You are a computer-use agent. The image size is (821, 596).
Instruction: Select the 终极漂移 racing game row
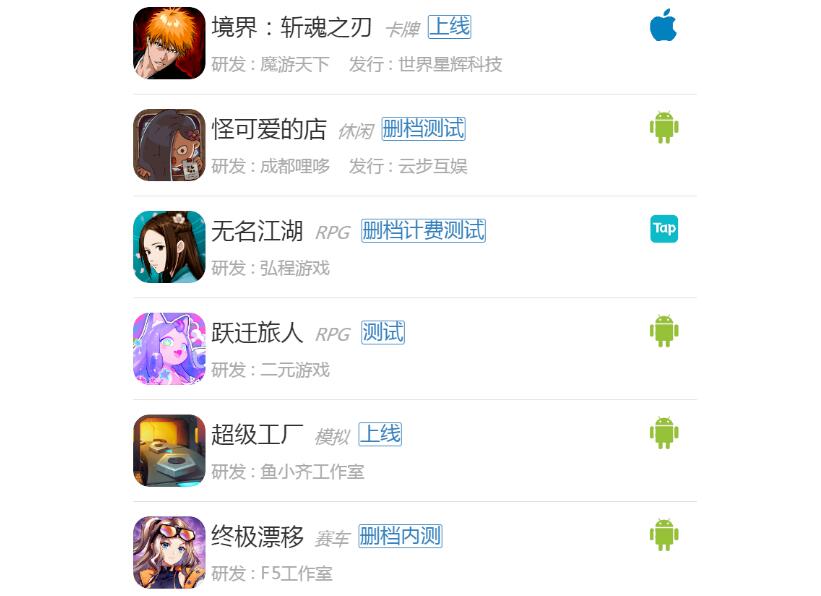(x=257, y=537)
